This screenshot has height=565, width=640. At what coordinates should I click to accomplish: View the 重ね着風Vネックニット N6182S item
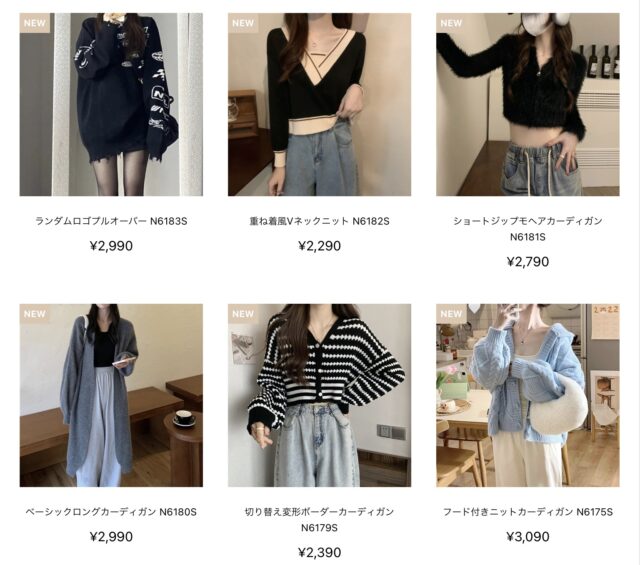coord(319,104)
